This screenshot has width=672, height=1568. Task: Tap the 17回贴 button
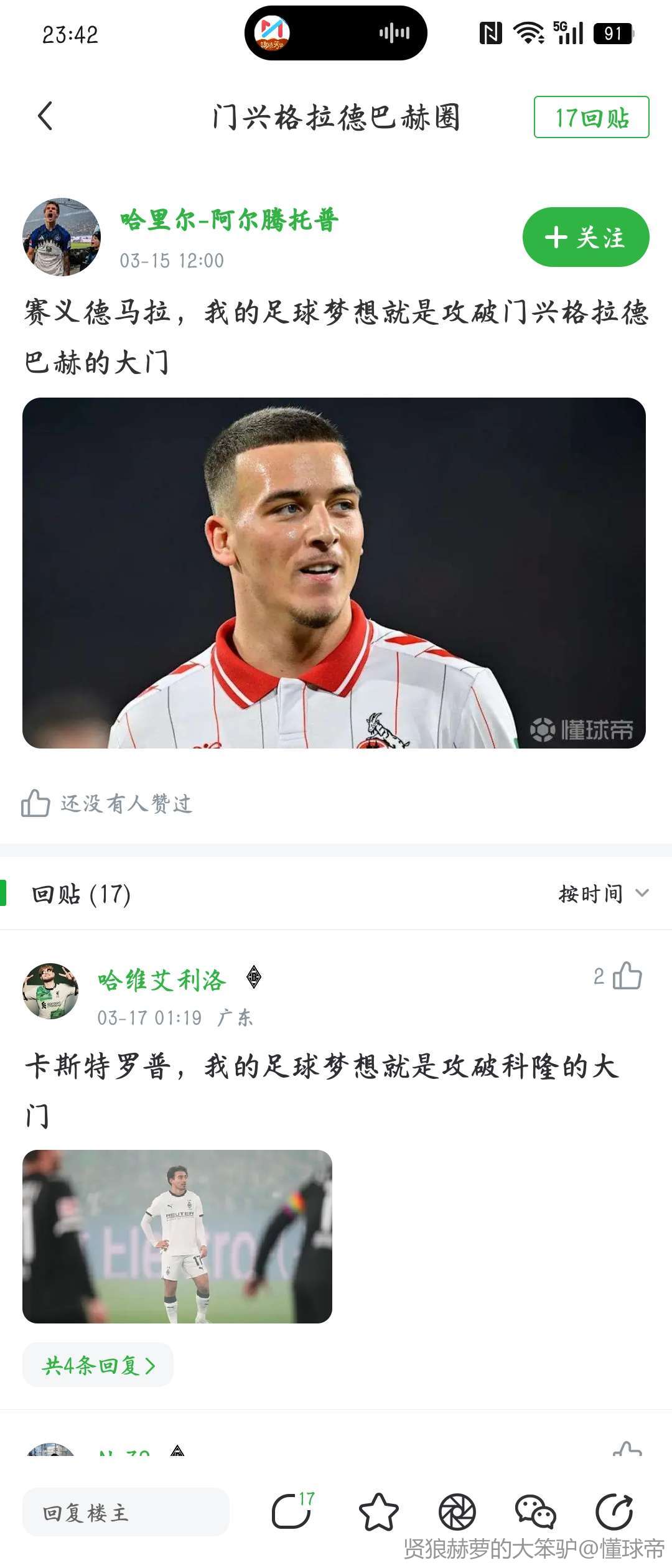coord(591,117)
